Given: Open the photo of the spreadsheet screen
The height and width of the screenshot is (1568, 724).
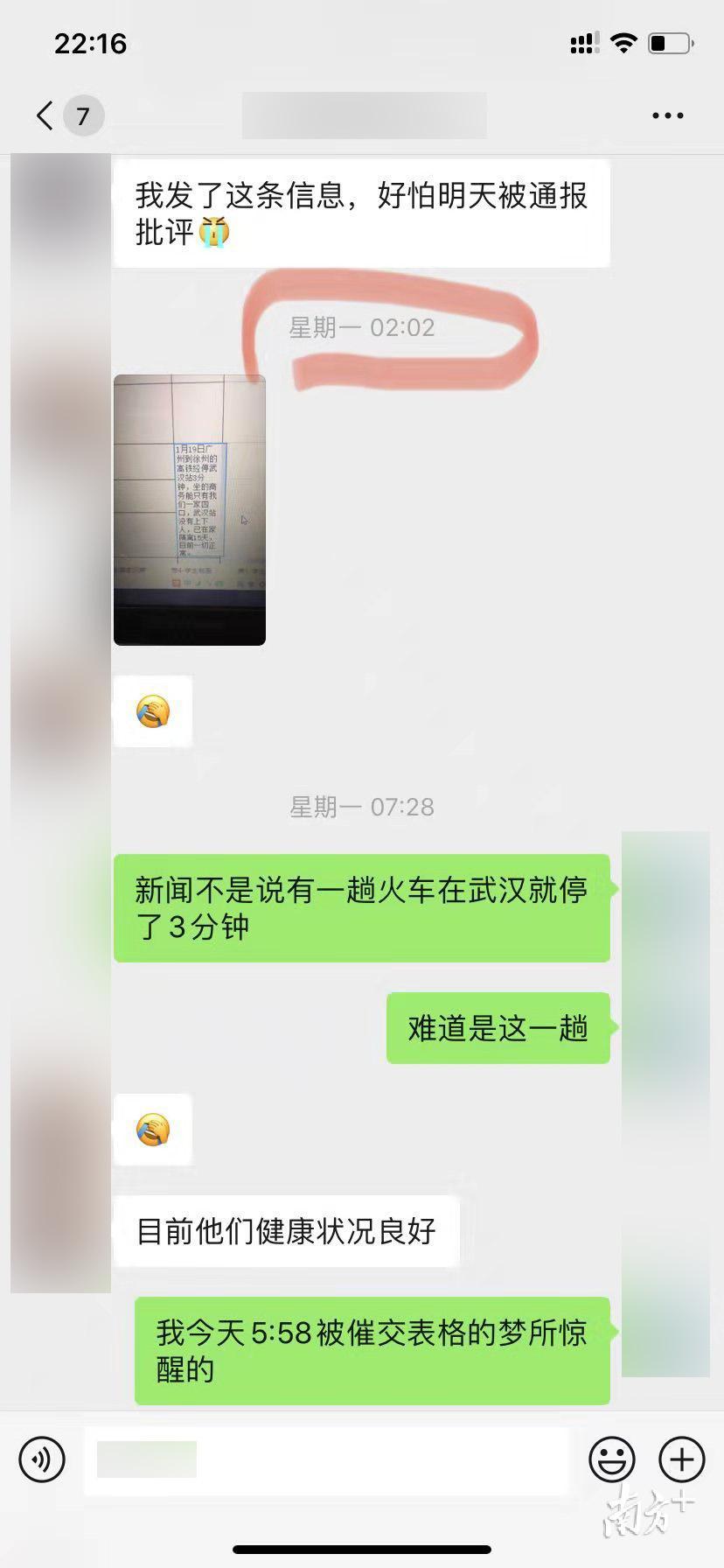Looking at the screenshot, I should point(190,510).
